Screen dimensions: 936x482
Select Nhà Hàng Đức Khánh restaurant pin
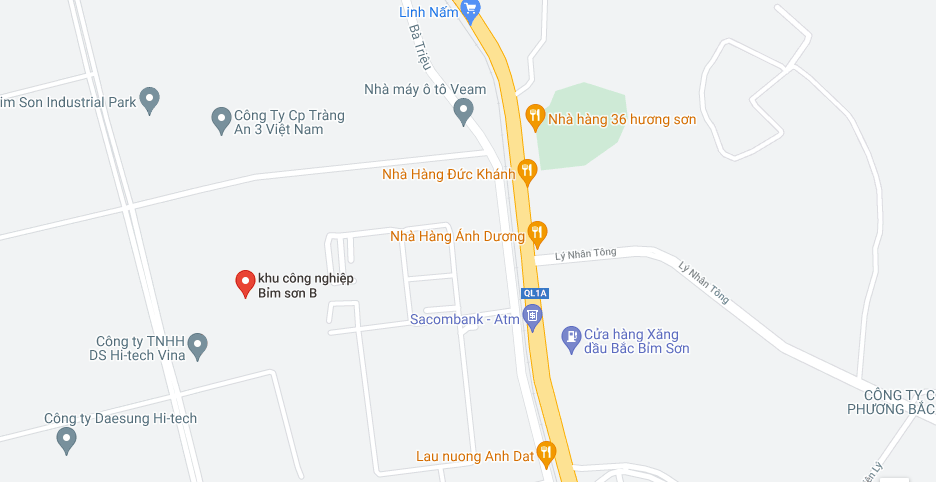point(528,173)
